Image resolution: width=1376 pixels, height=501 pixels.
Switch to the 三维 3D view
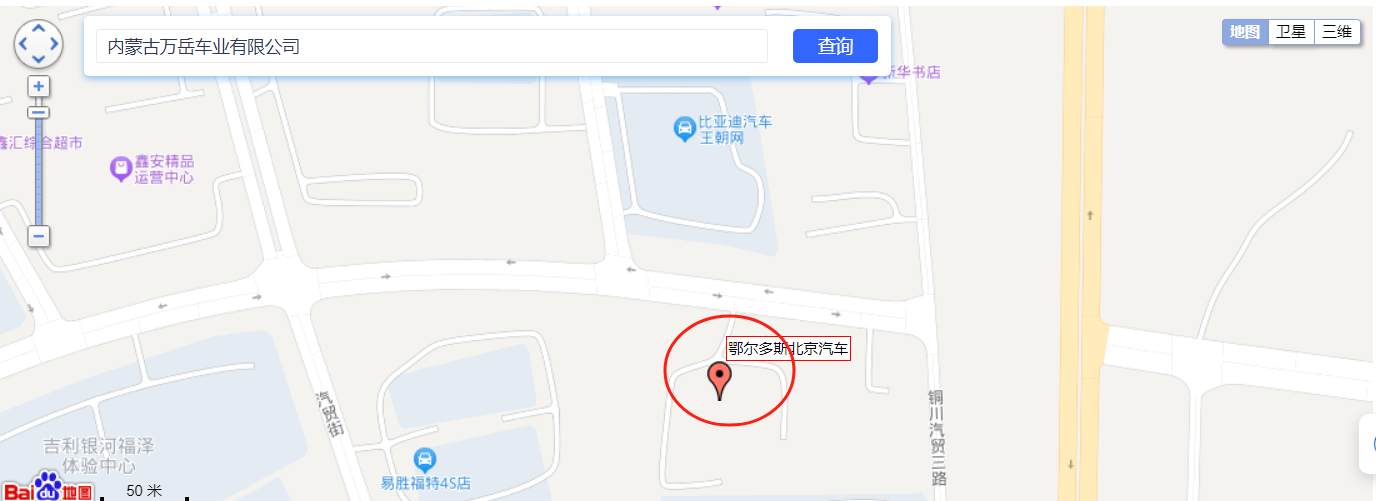click(1337, 32)
